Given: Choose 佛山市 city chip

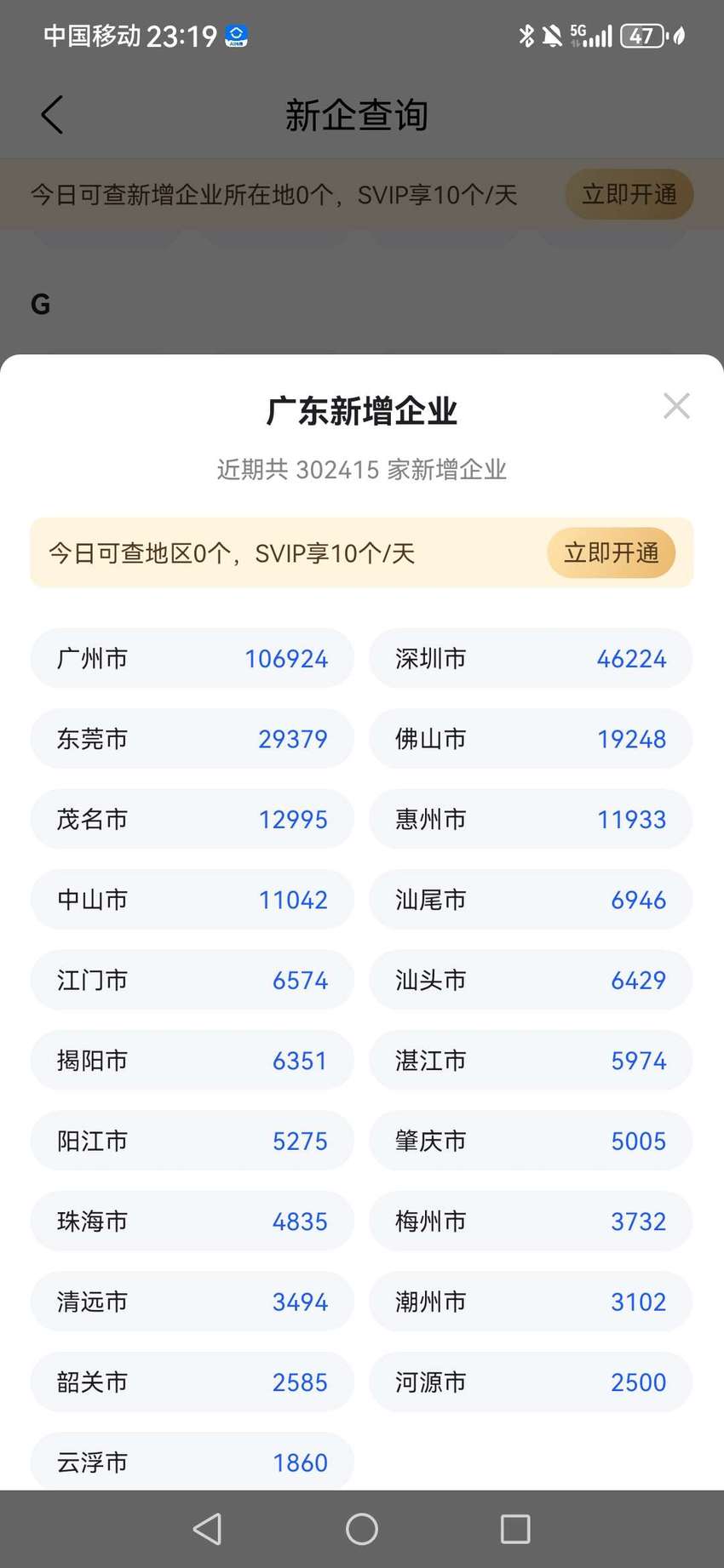Looking at the screenshot, I should [531, 739].
